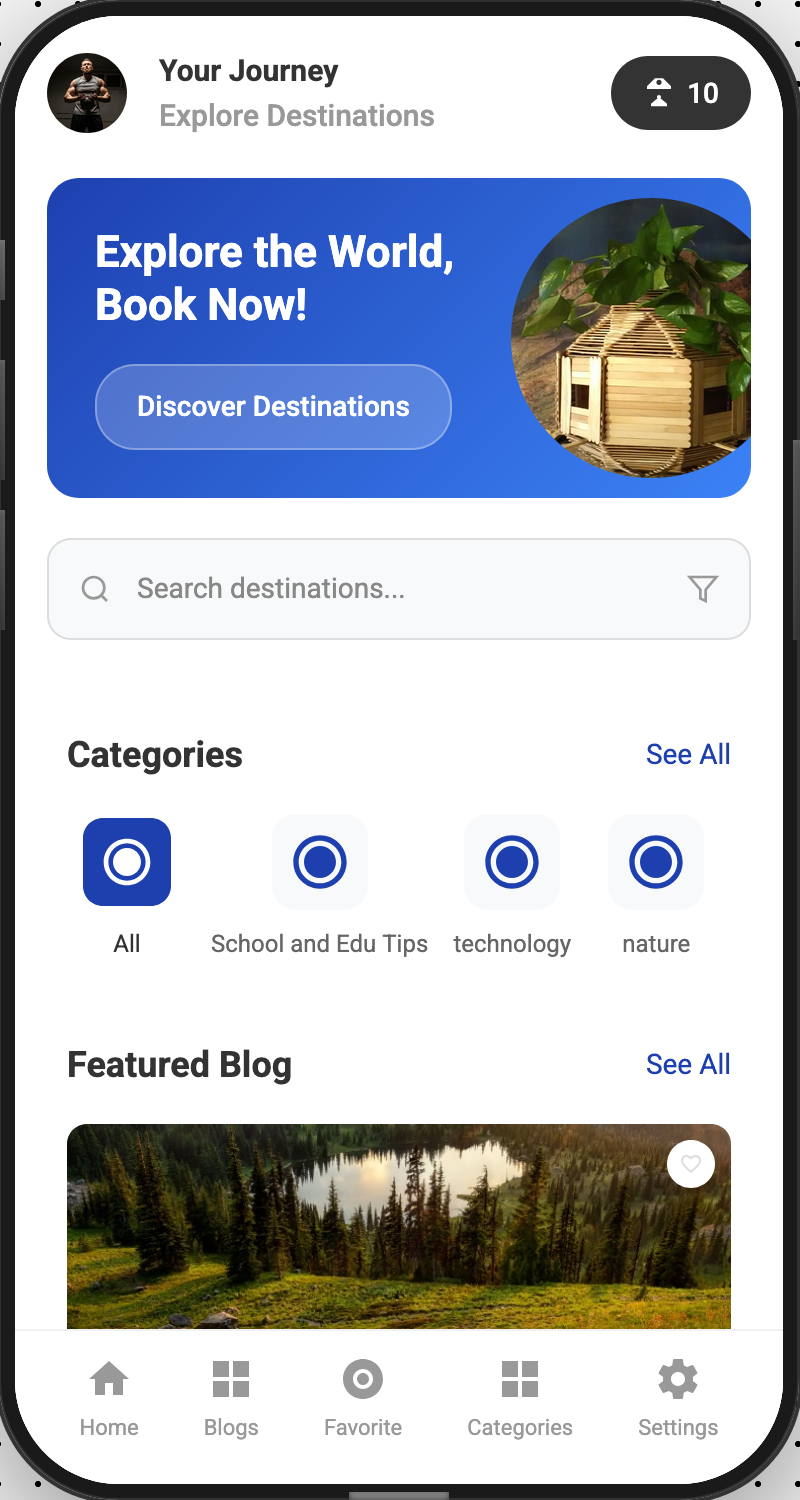Select School and Edu Tips category
The image size is (800, 1500).
(x=320, y=862)
